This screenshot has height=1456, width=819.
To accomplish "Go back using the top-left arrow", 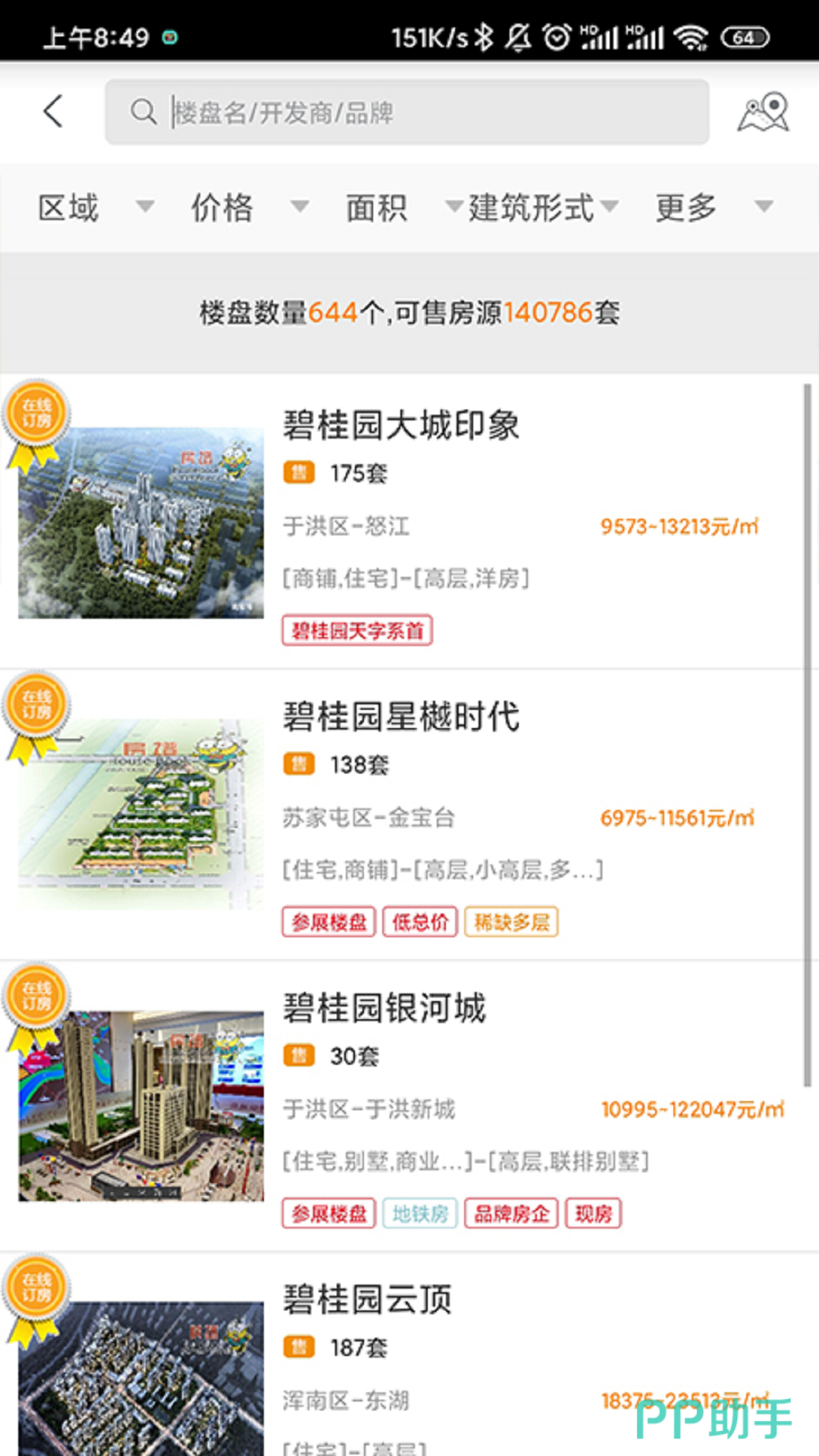I will coord(53,111).
